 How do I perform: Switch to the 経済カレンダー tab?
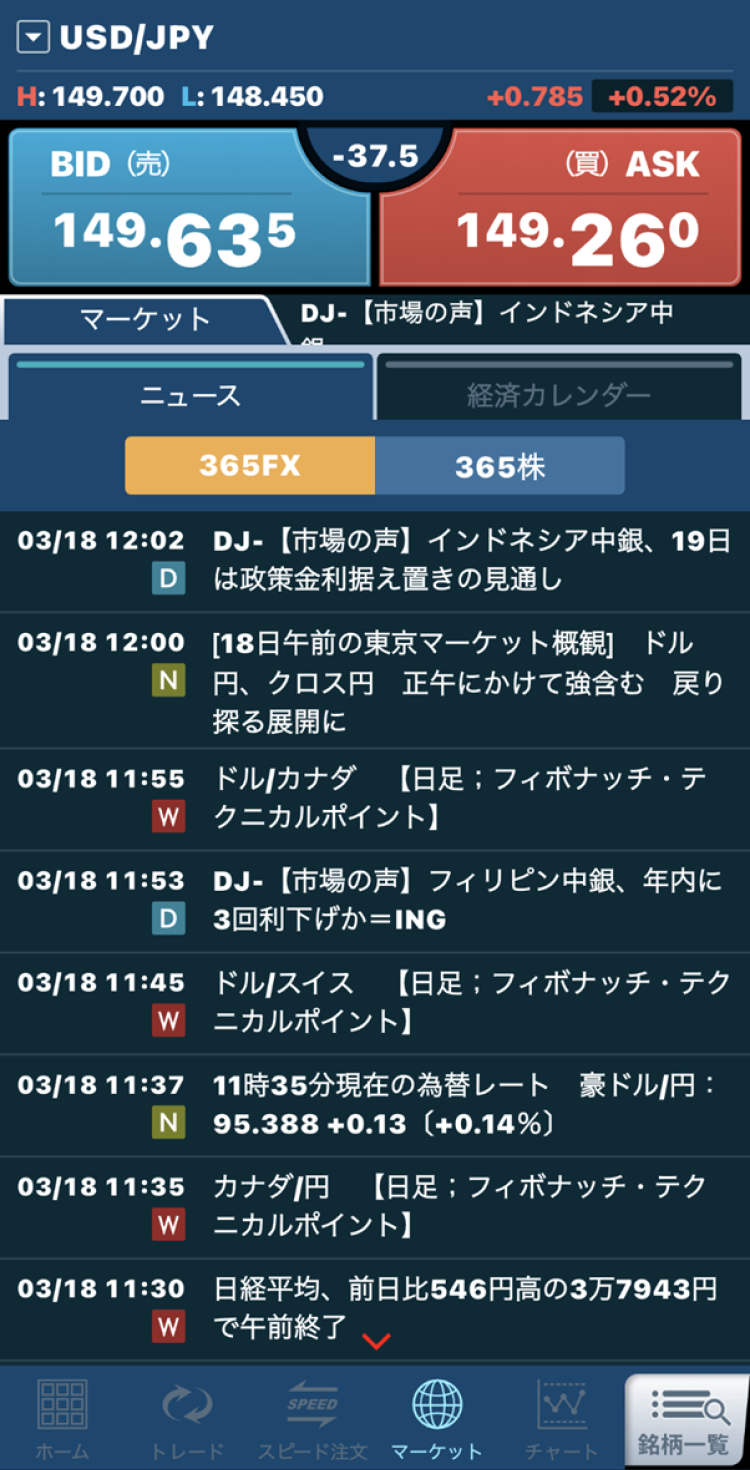click(x=559, y=393)
